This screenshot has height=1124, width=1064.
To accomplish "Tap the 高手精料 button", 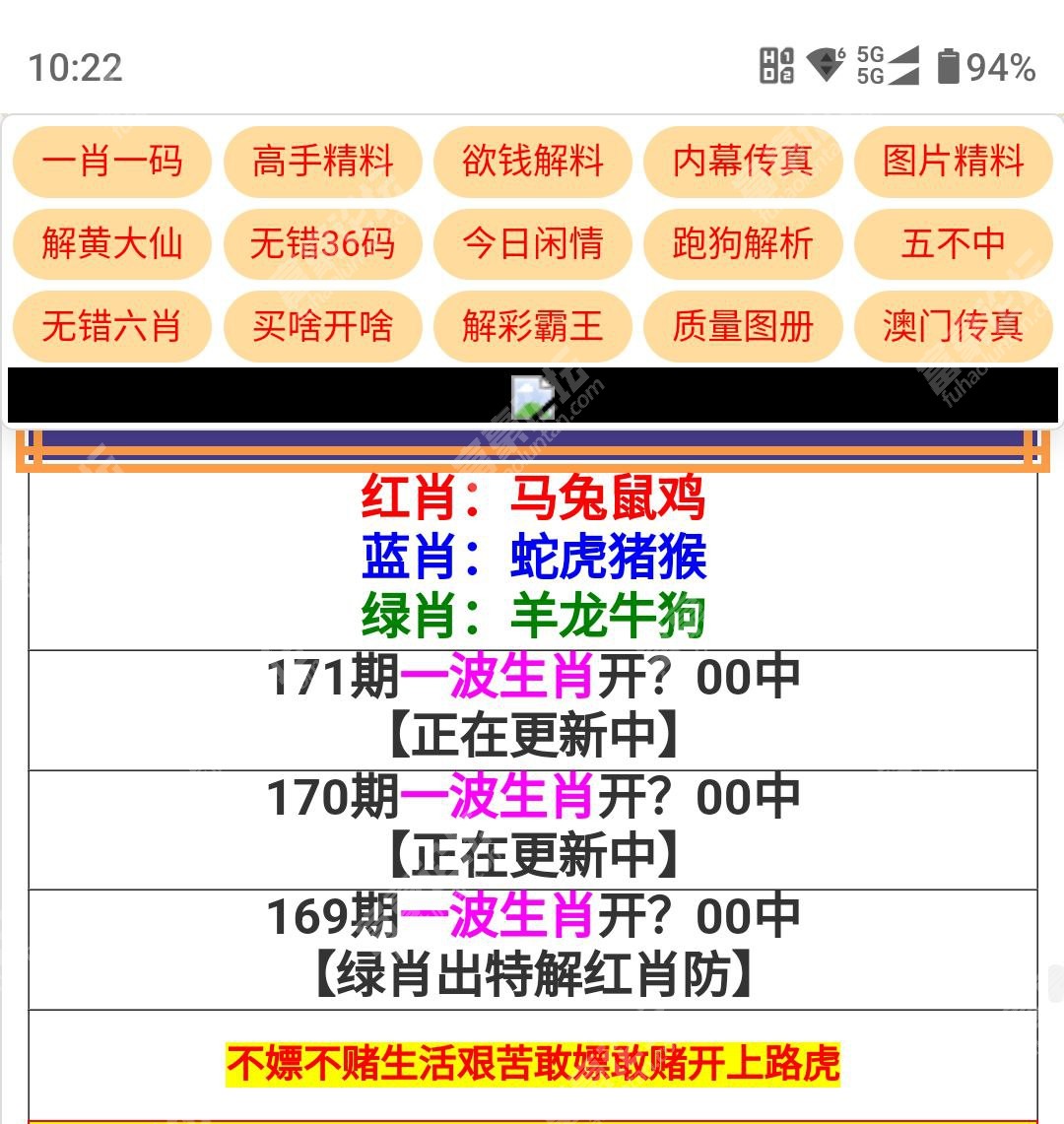I will click(322, 162).
